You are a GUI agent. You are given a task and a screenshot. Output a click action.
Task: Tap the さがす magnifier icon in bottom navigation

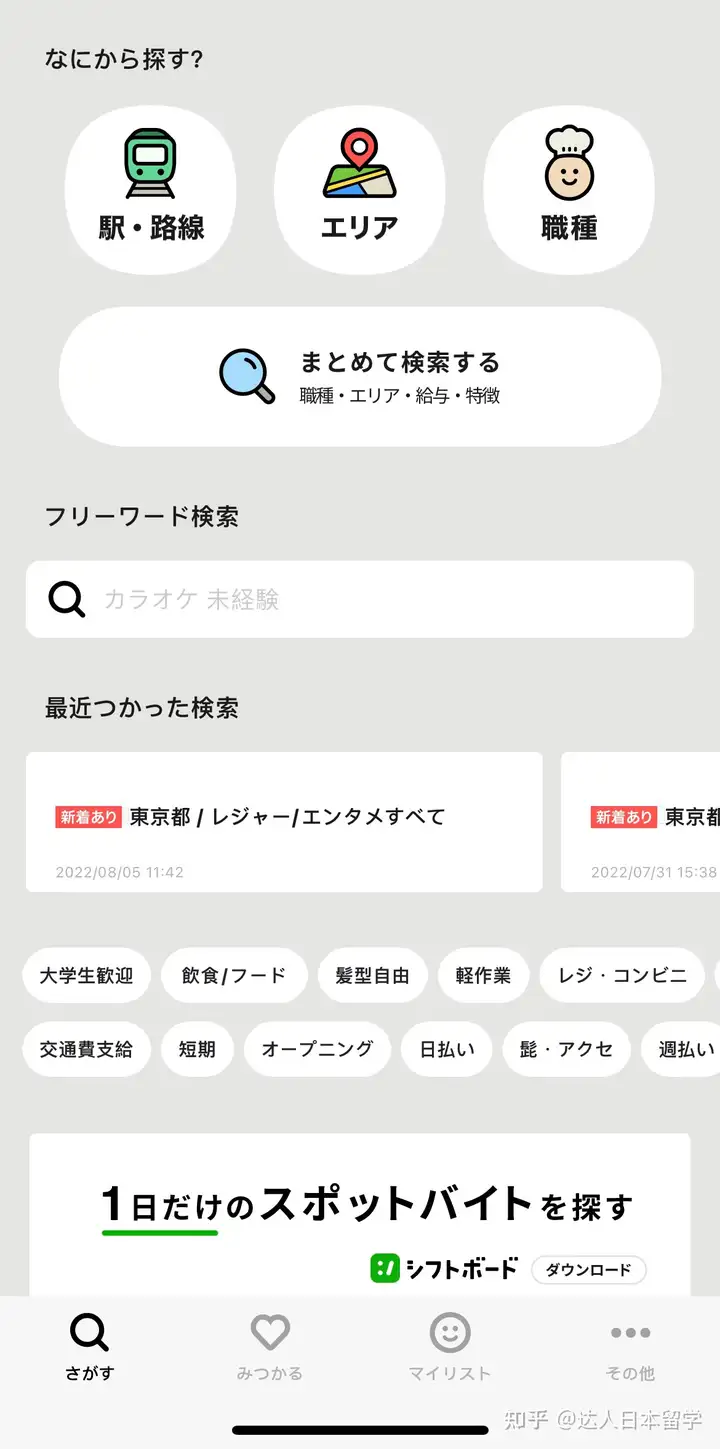pyautogui.click(x=89, y=1330)
